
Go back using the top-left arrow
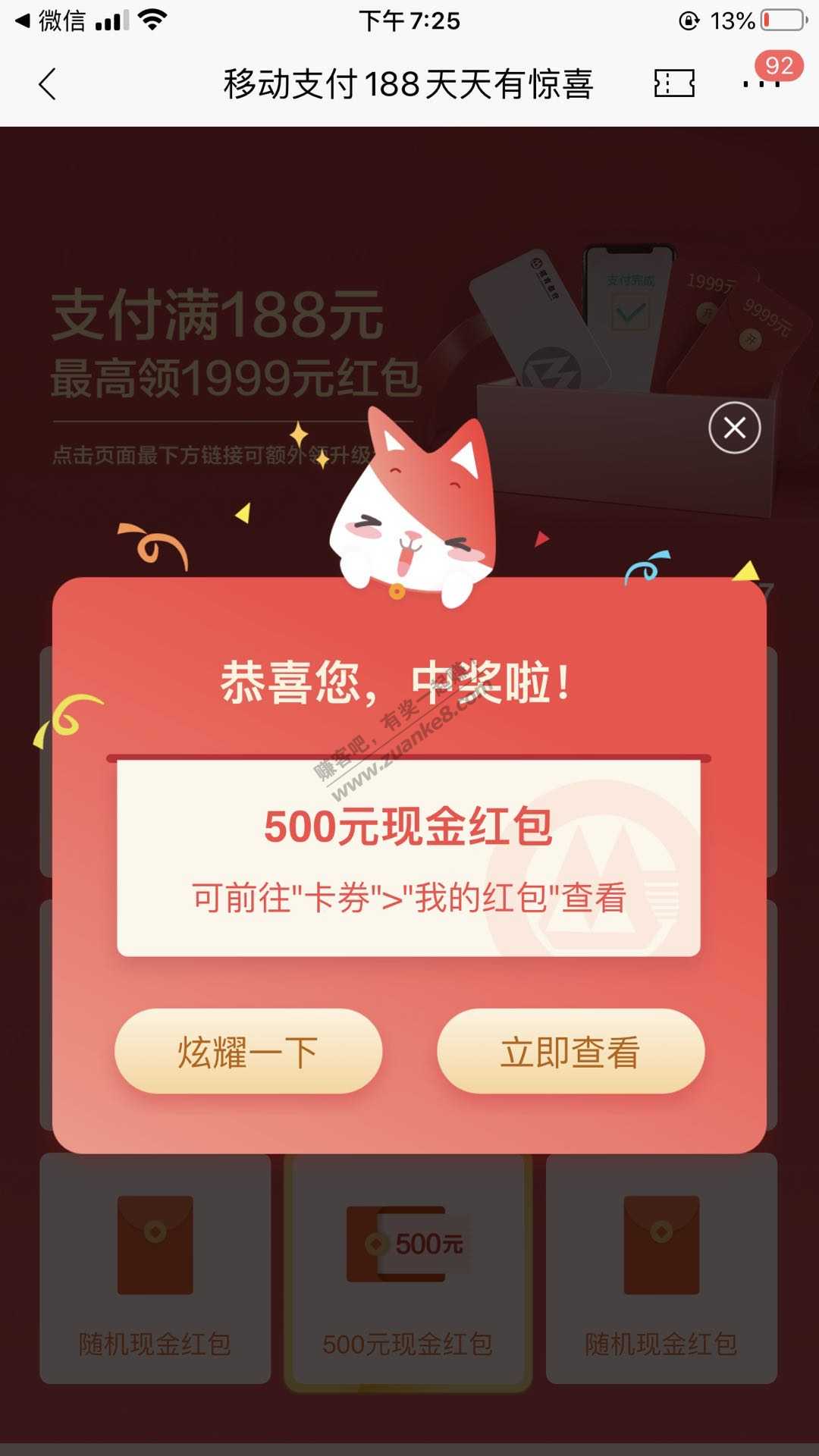(48, 84)
